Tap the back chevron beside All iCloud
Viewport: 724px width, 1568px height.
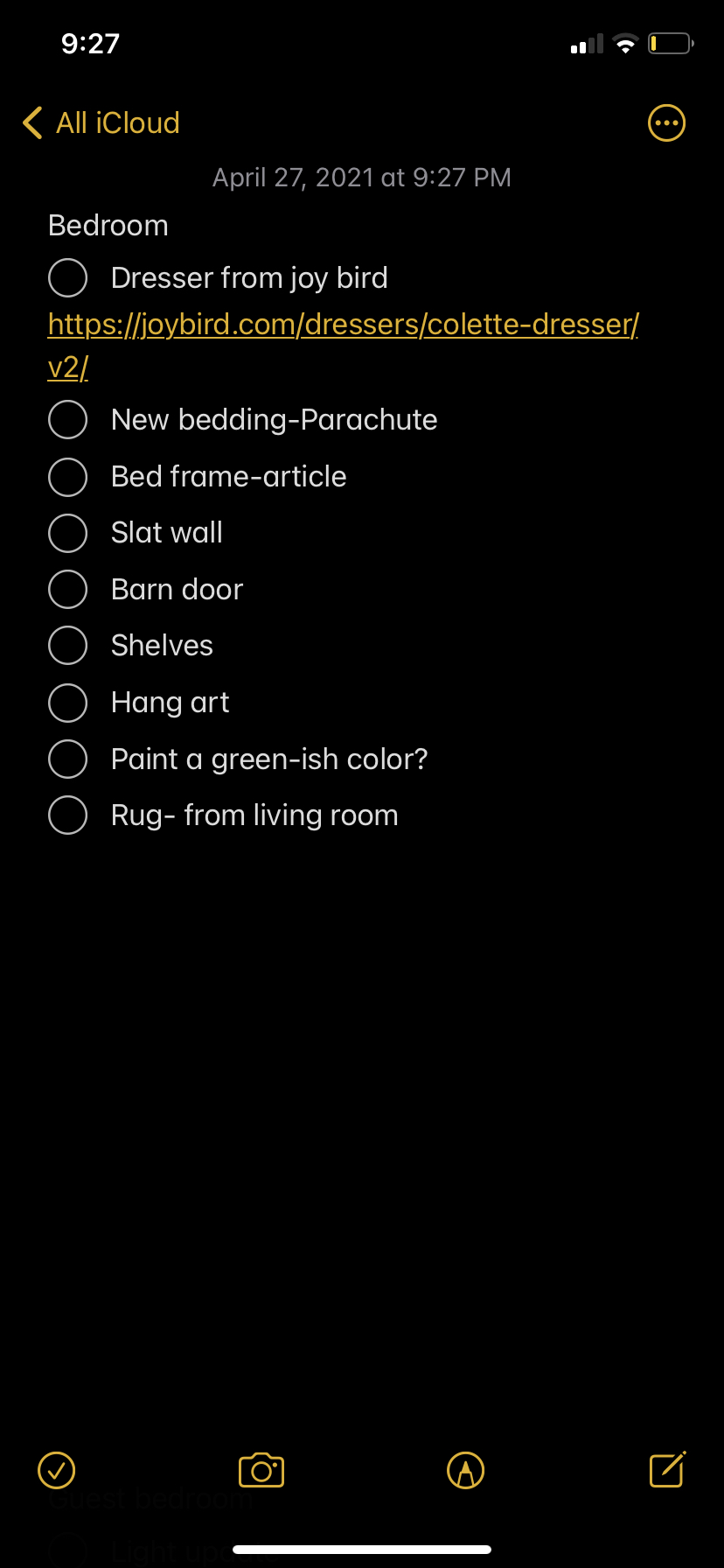pos(31,122)
